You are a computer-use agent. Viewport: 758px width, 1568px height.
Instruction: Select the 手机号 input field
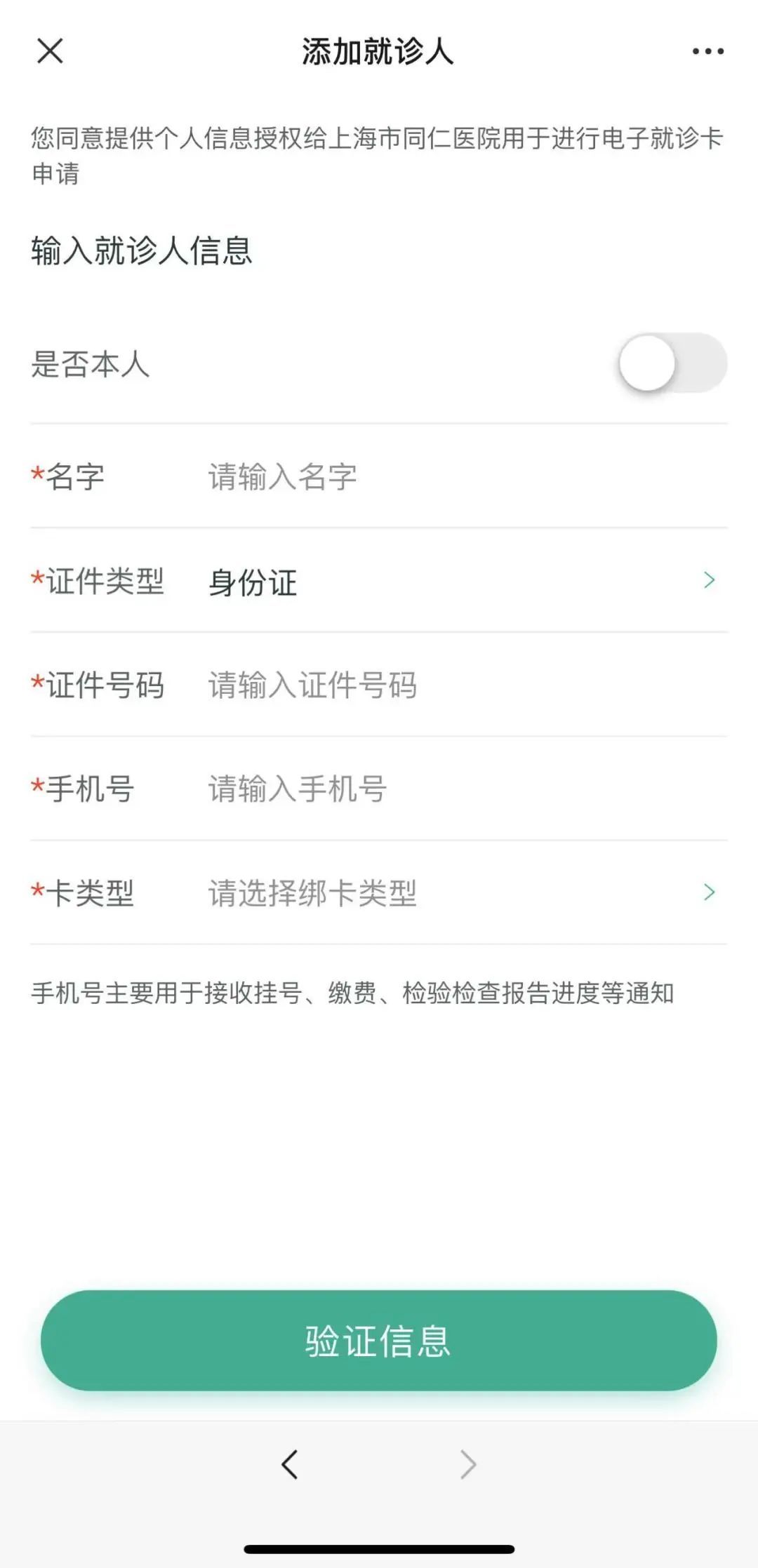click(x=463, y=789)
